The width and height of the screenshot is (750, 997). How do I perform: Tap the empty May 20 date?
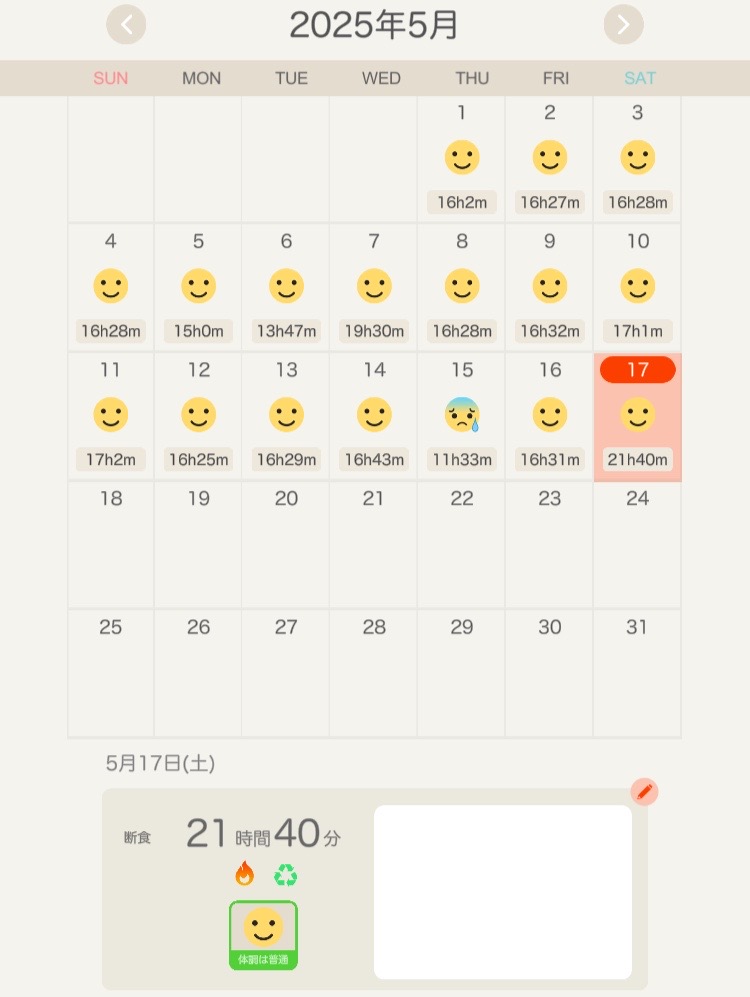[286, 545]
